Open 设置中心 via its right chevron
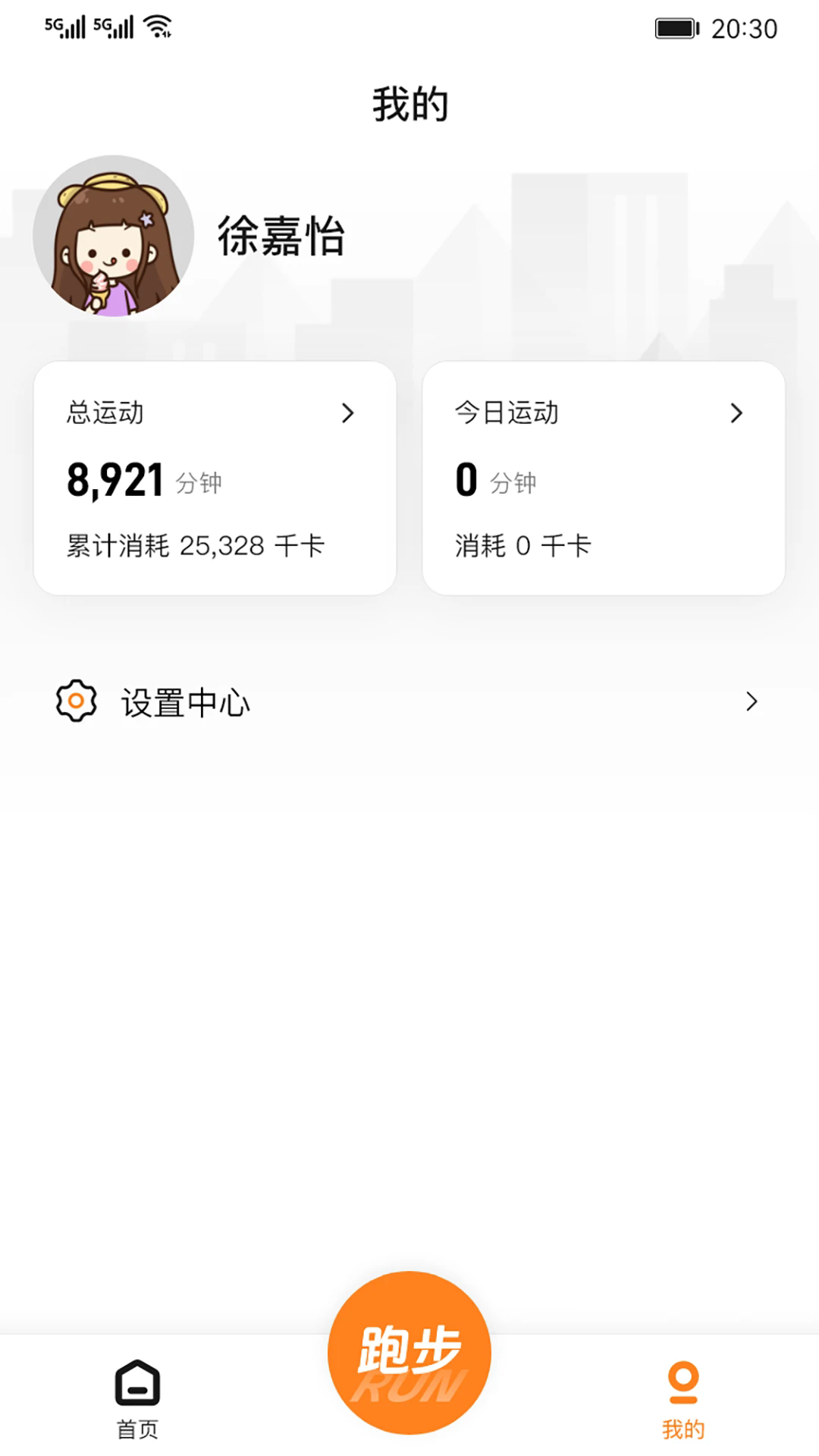 (x=751, y=701)
